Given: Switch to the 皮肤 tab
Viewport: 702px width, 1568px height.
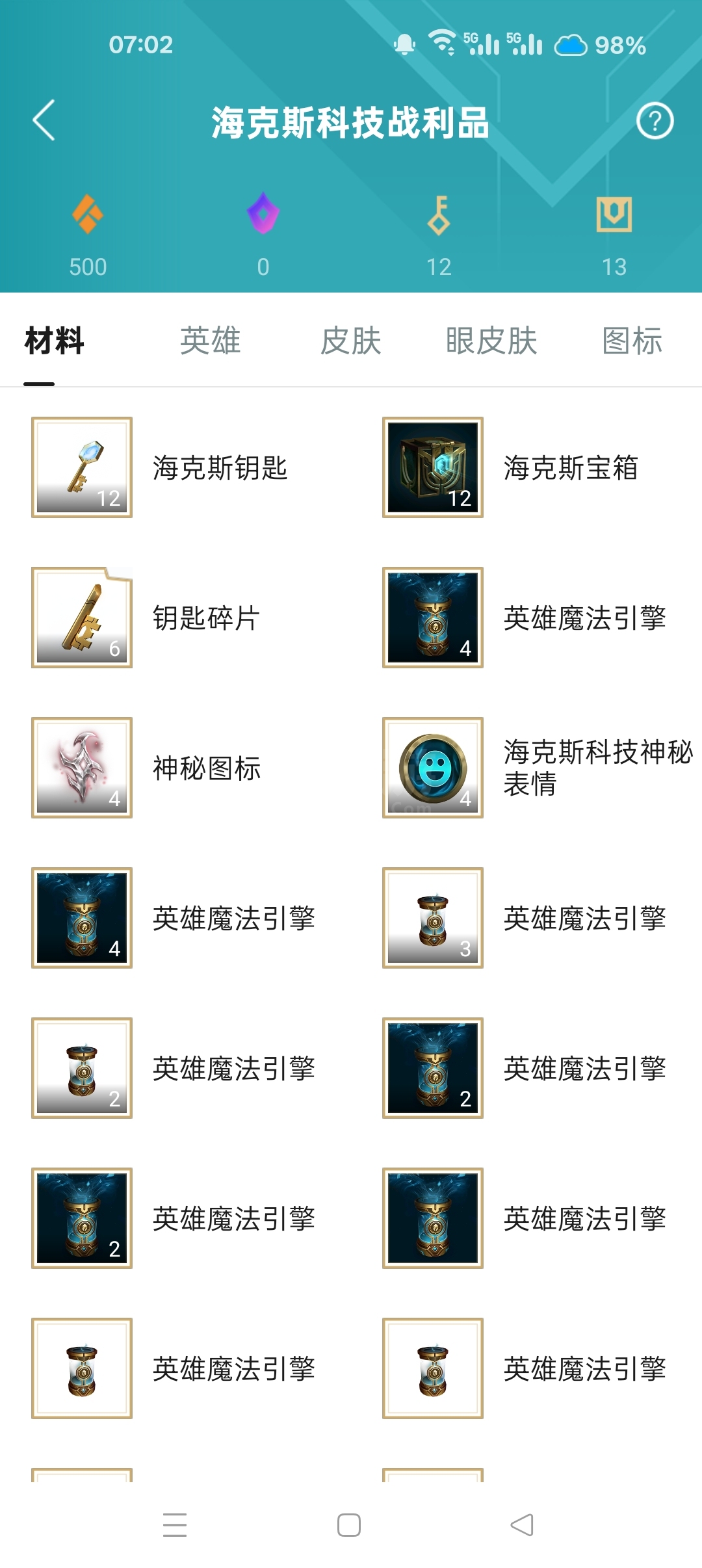Looking at the screenshot, I should [x=350, y=341].
